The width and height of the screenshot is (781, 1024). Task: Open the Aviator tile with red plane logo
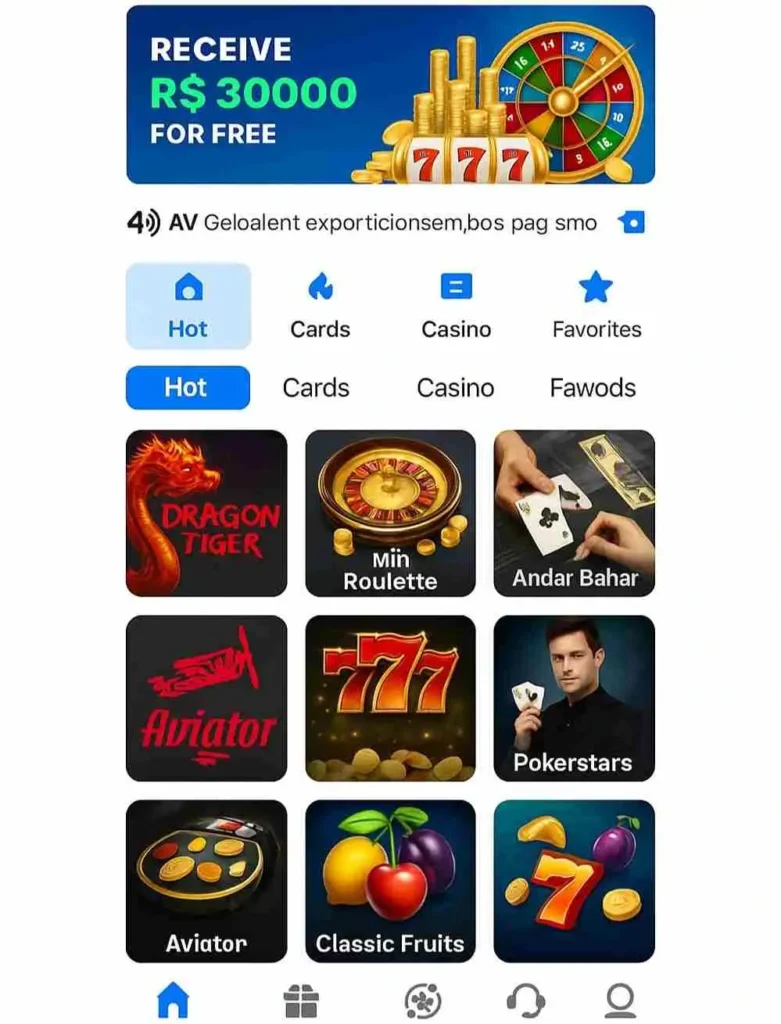[x=206, y=698]
